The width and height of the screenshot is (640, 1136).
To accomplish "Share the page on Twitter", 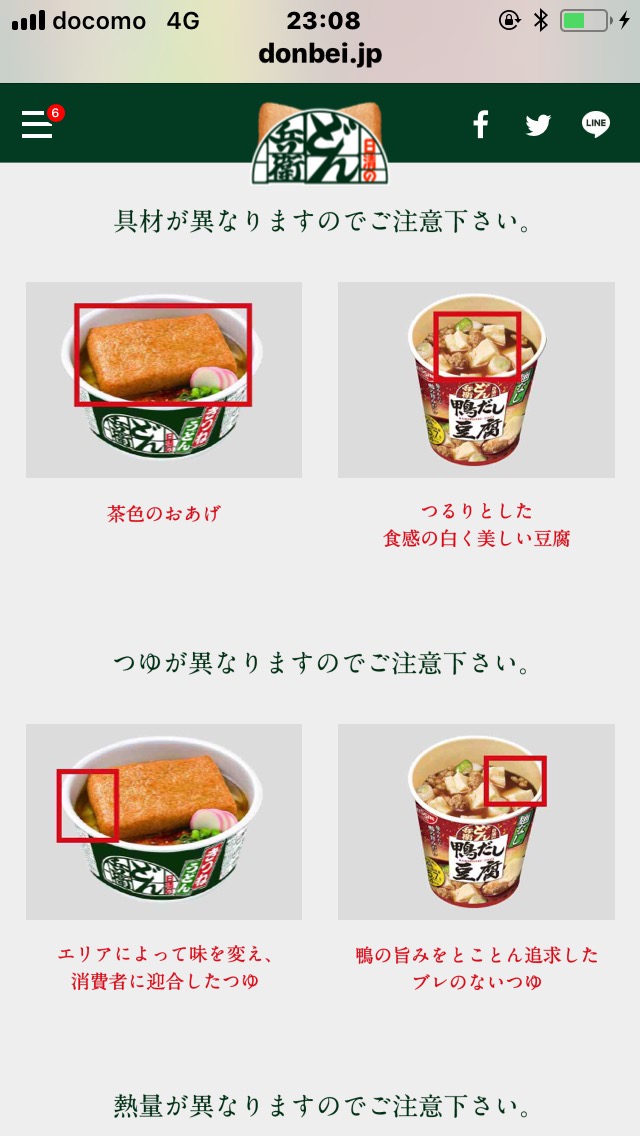I will point(538,124).
